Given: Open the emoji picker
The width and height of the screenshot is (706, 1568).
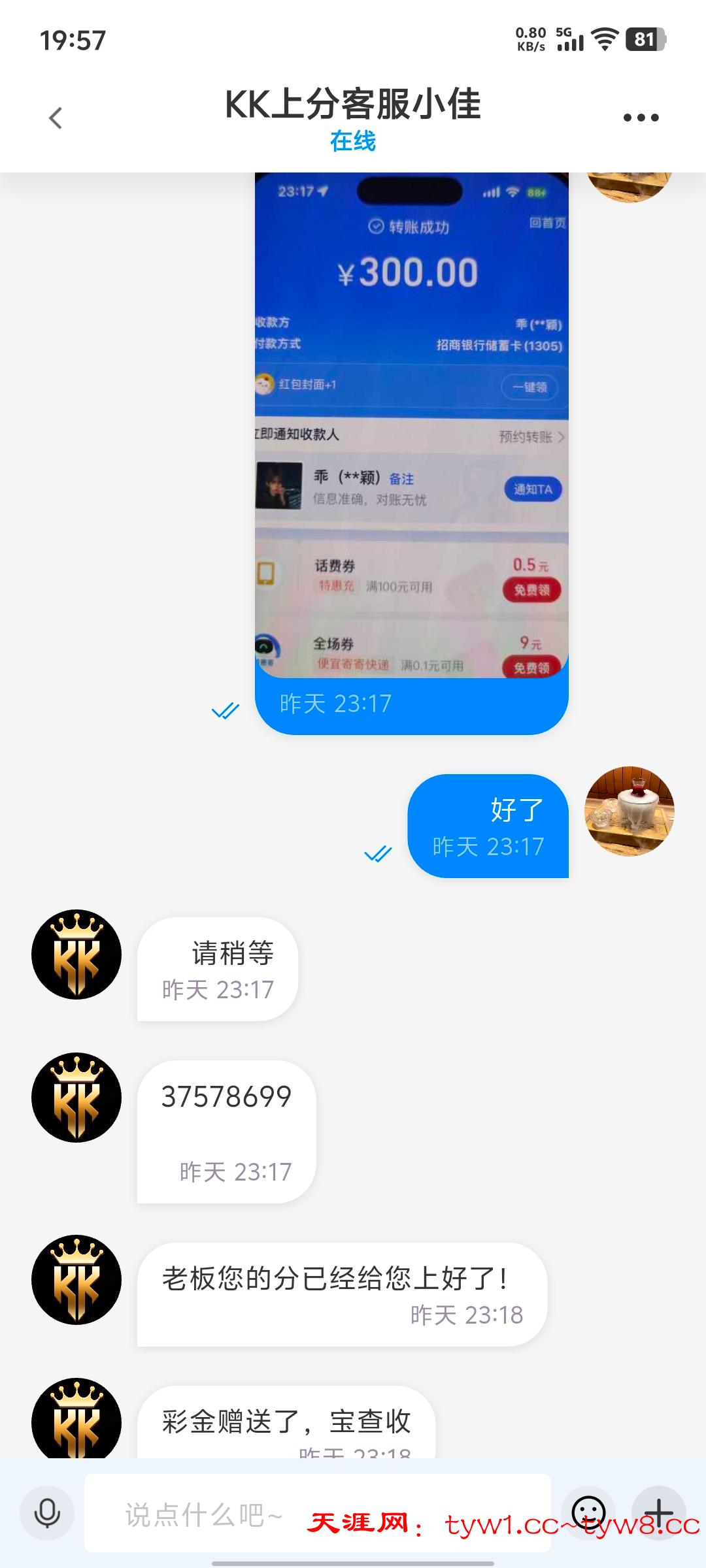Looking at the screenshot, I should click(588, 1511).
